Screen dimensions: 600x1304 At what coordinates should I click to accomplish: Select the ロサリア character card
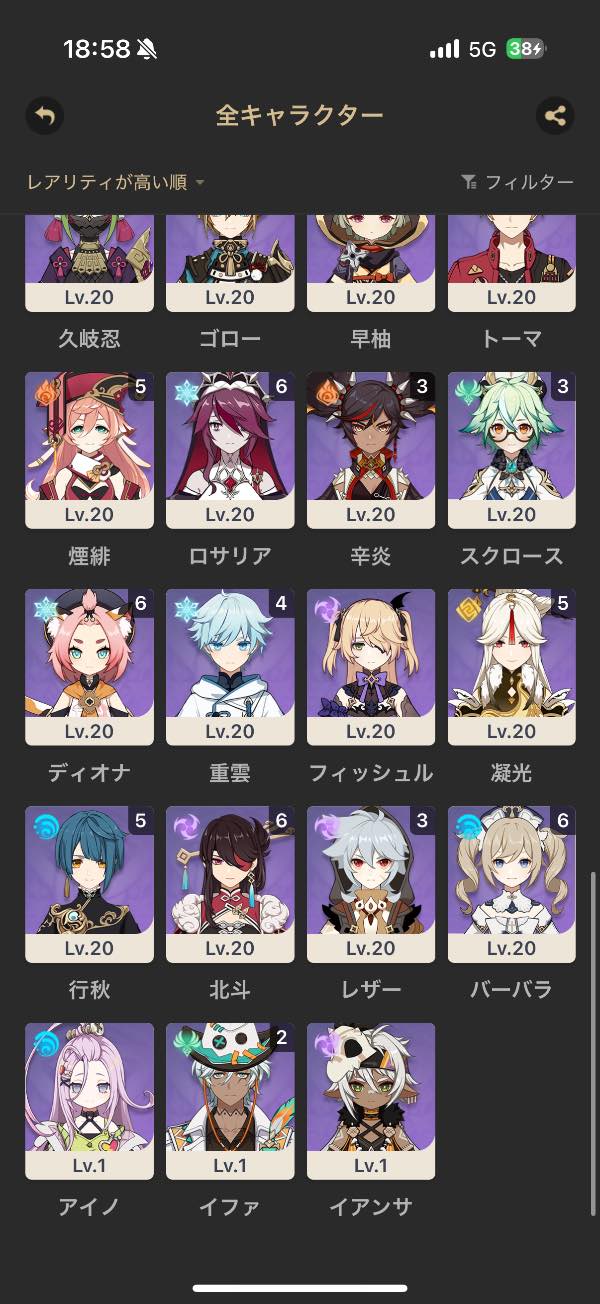click(x=230, y=449)
